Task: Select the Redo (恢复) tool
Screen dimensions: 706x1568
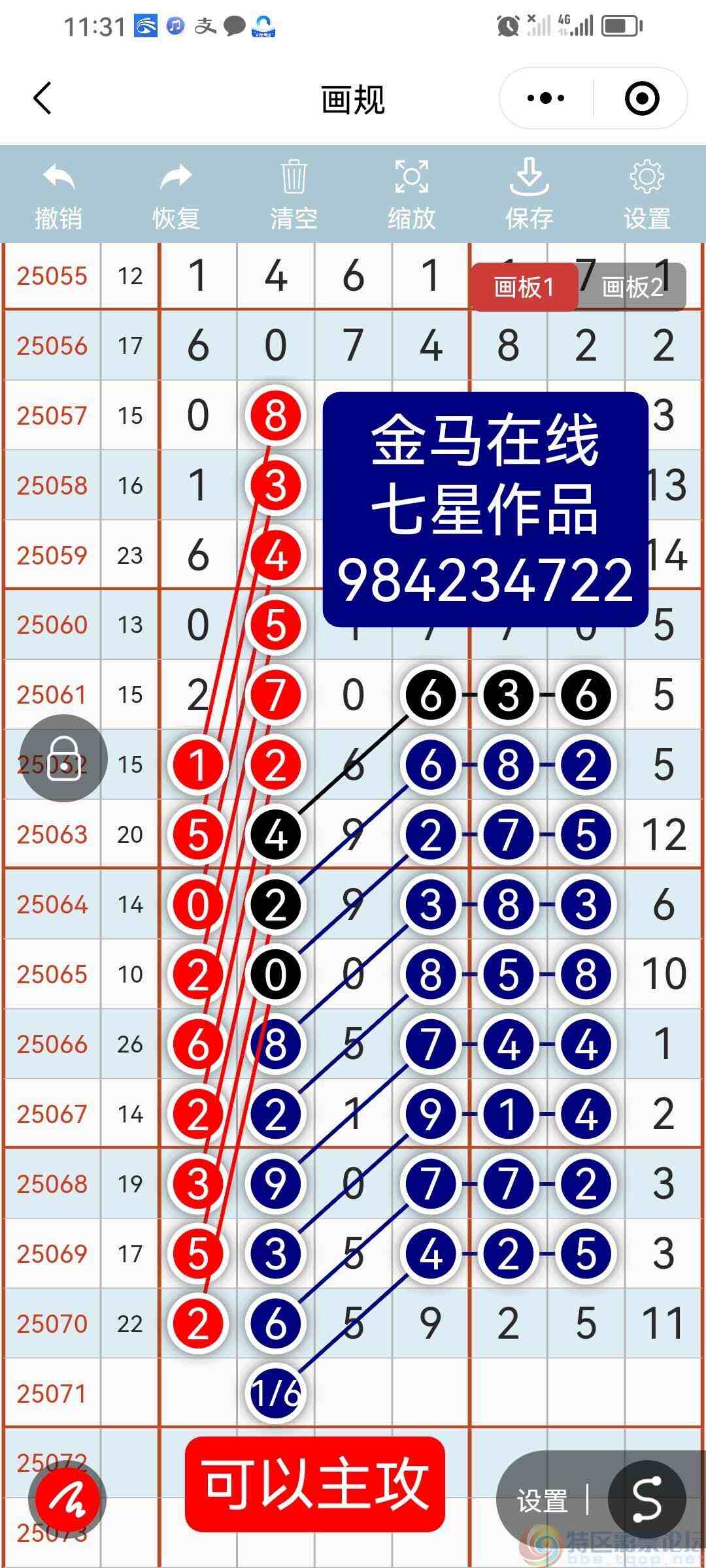Action: point(175,193)
